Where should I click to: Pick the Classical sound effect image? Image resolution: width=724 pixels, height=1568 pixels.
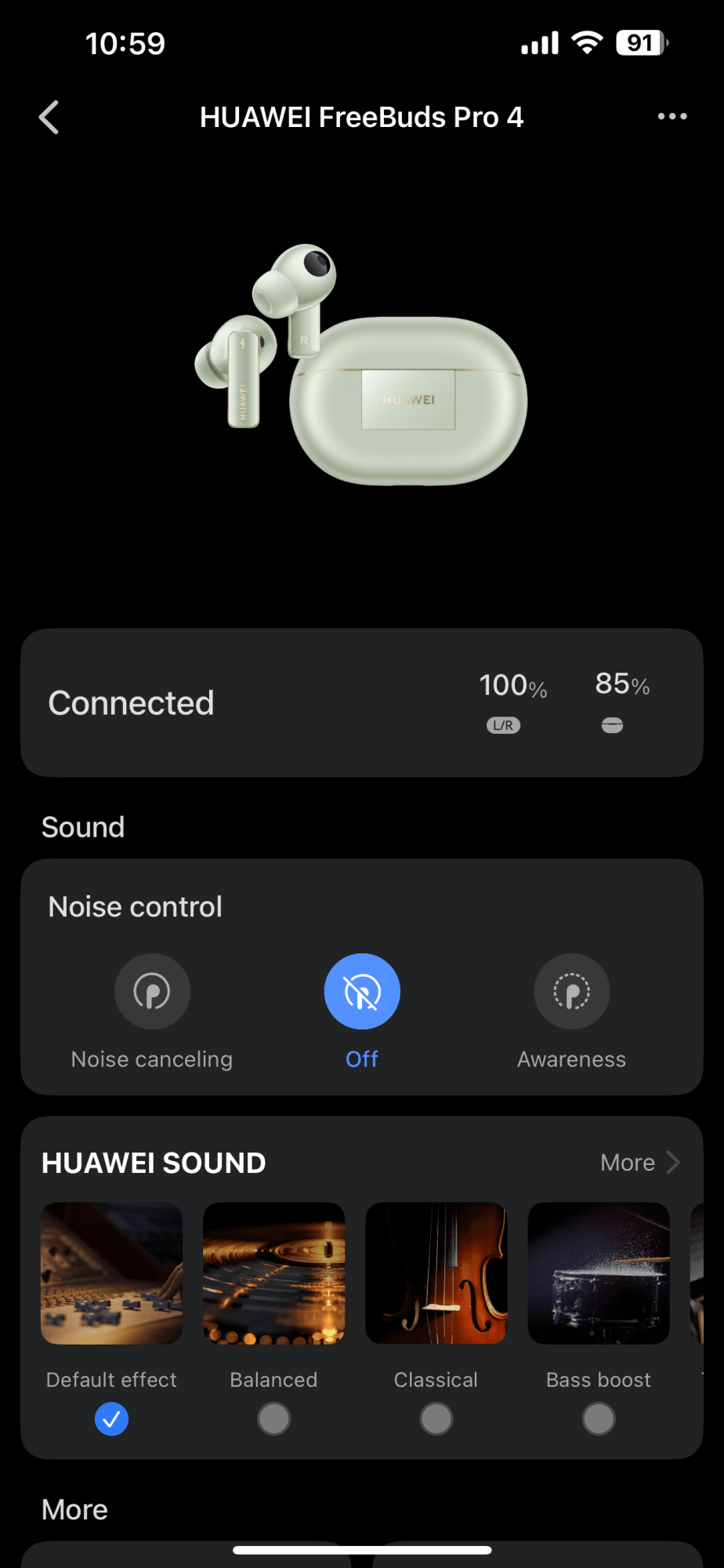tap(436, 1273)
